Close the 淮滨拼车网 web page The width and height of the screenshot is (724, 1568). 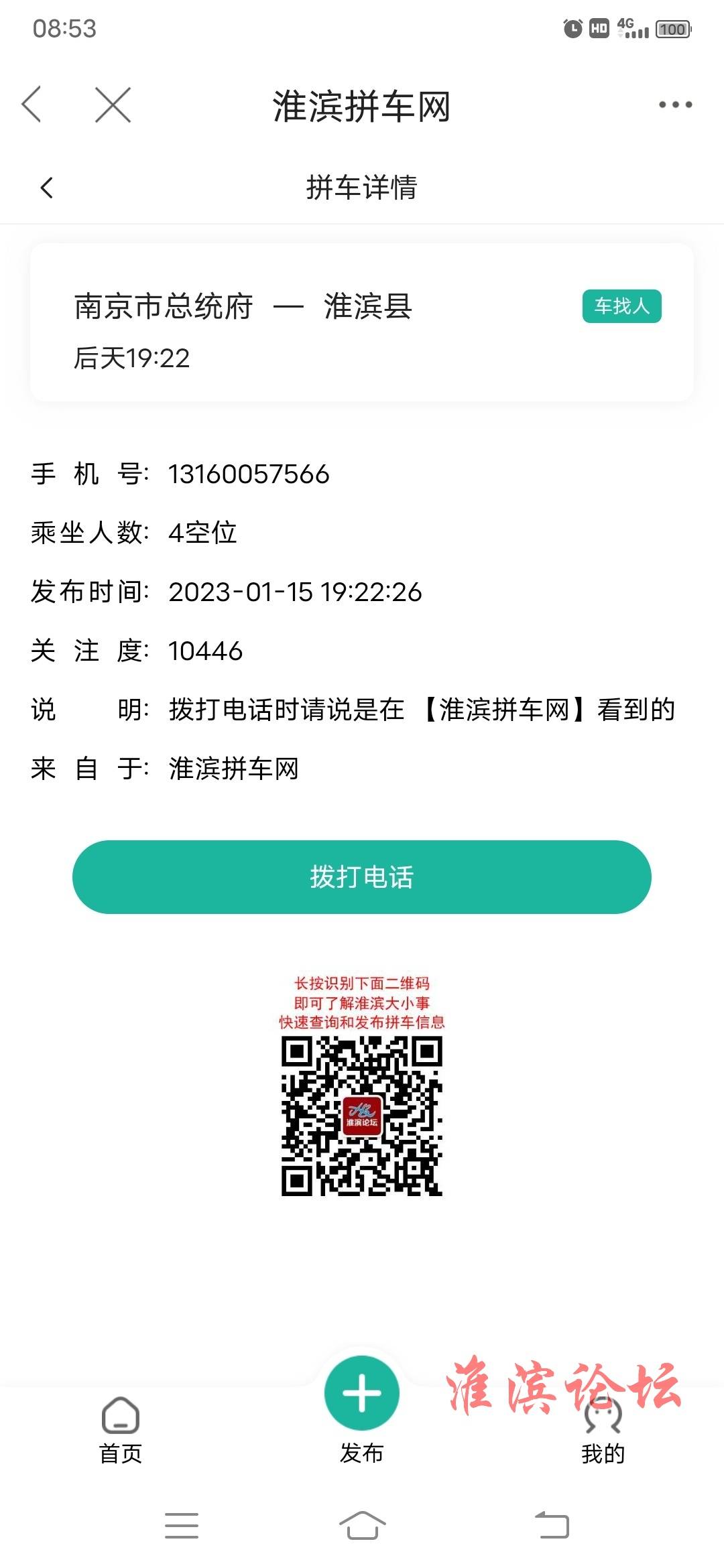(113, 105)
